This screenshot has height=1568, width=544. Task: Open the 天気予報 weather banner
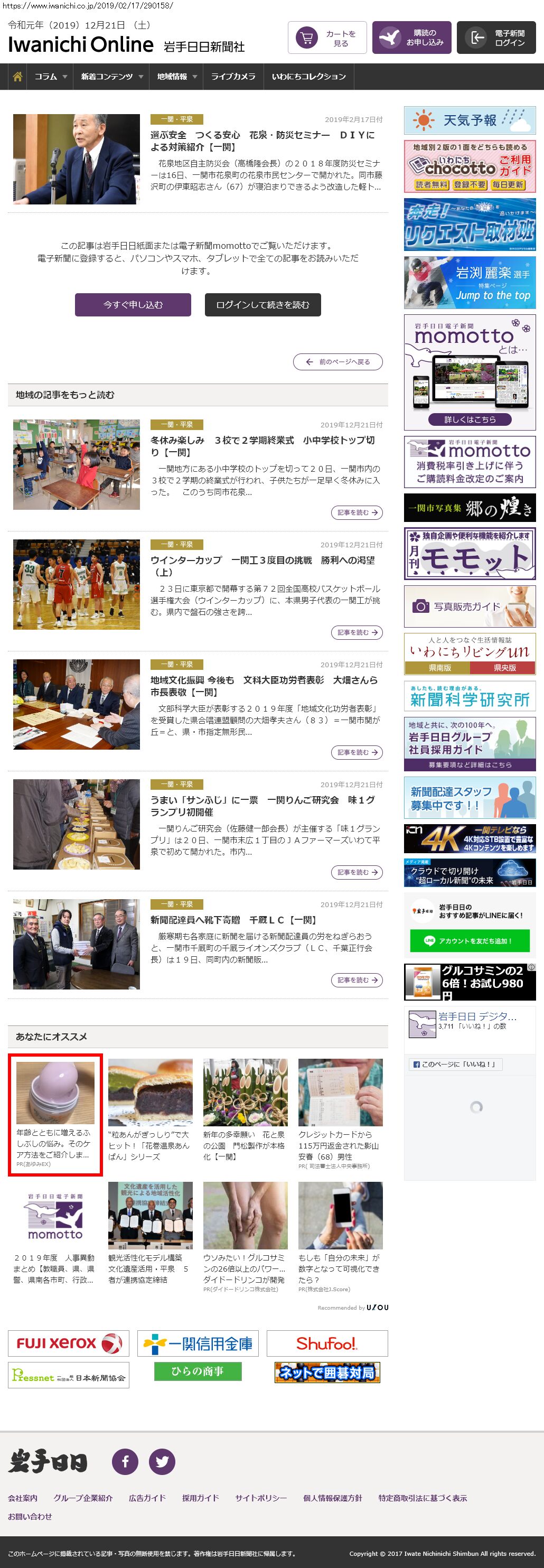(470, 120)
